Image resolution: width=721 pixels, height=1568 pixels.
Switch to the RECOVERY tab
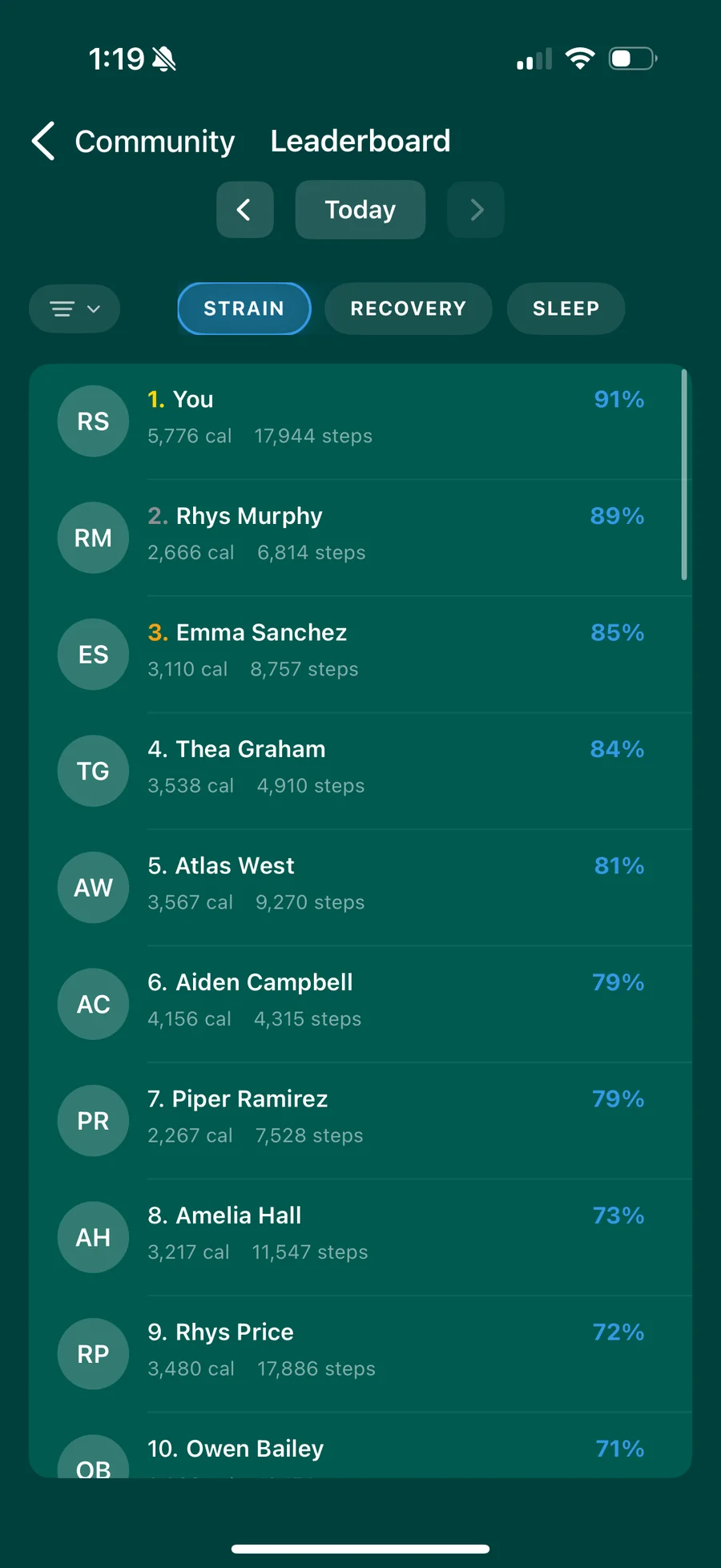click(409, 308)
